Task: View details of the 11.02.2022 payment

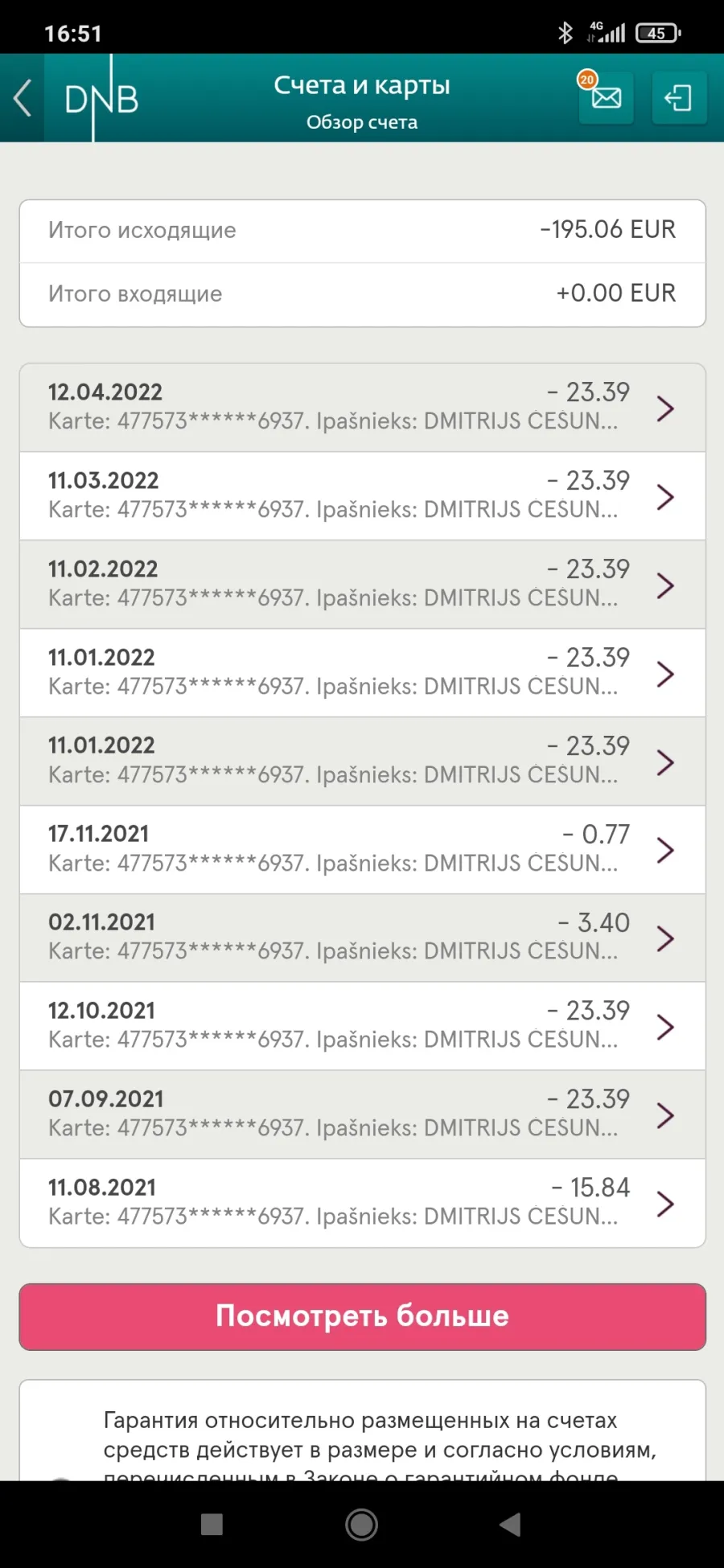Action: pos(362,585)
